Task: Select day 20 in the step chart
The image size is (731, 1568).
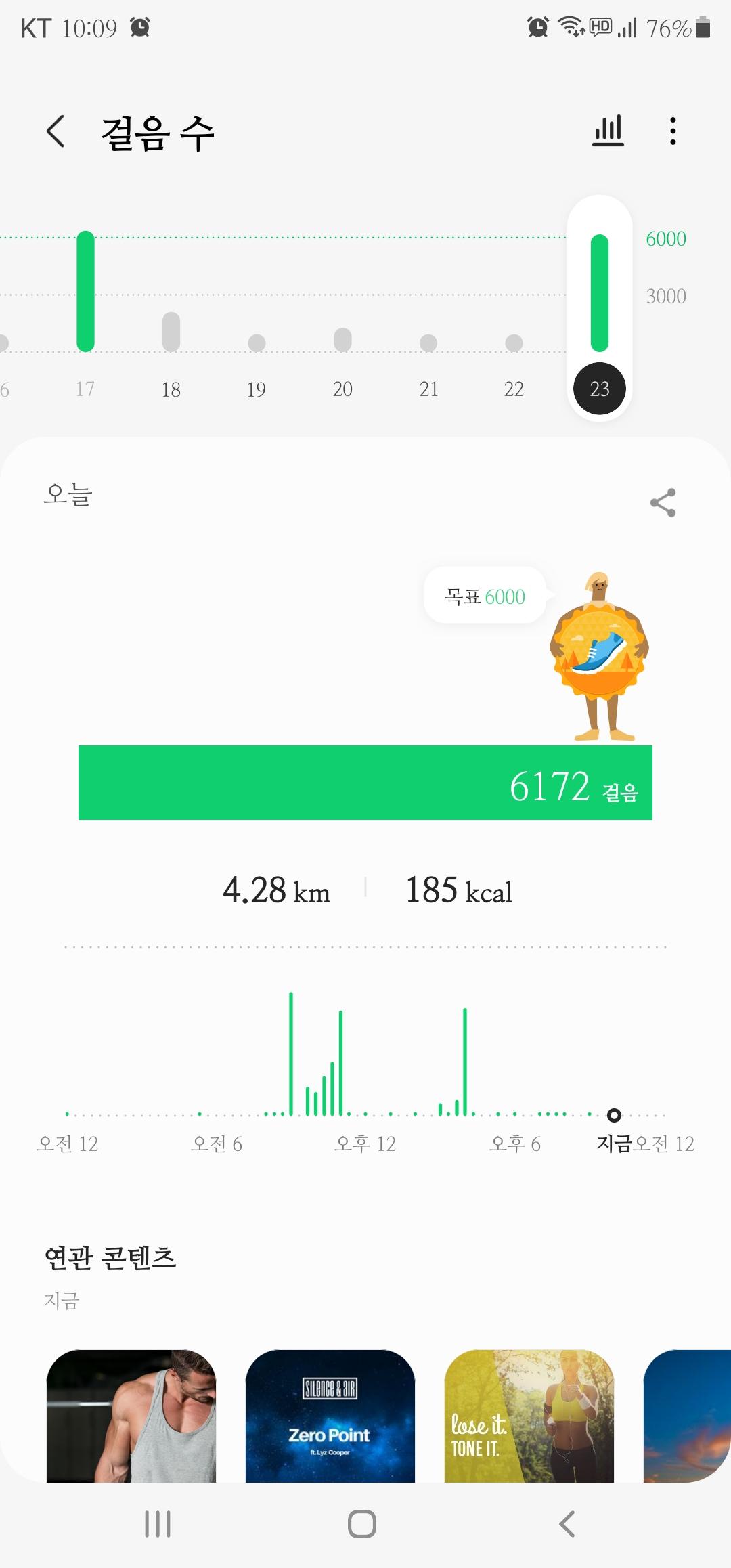Action: click(342, 389)
